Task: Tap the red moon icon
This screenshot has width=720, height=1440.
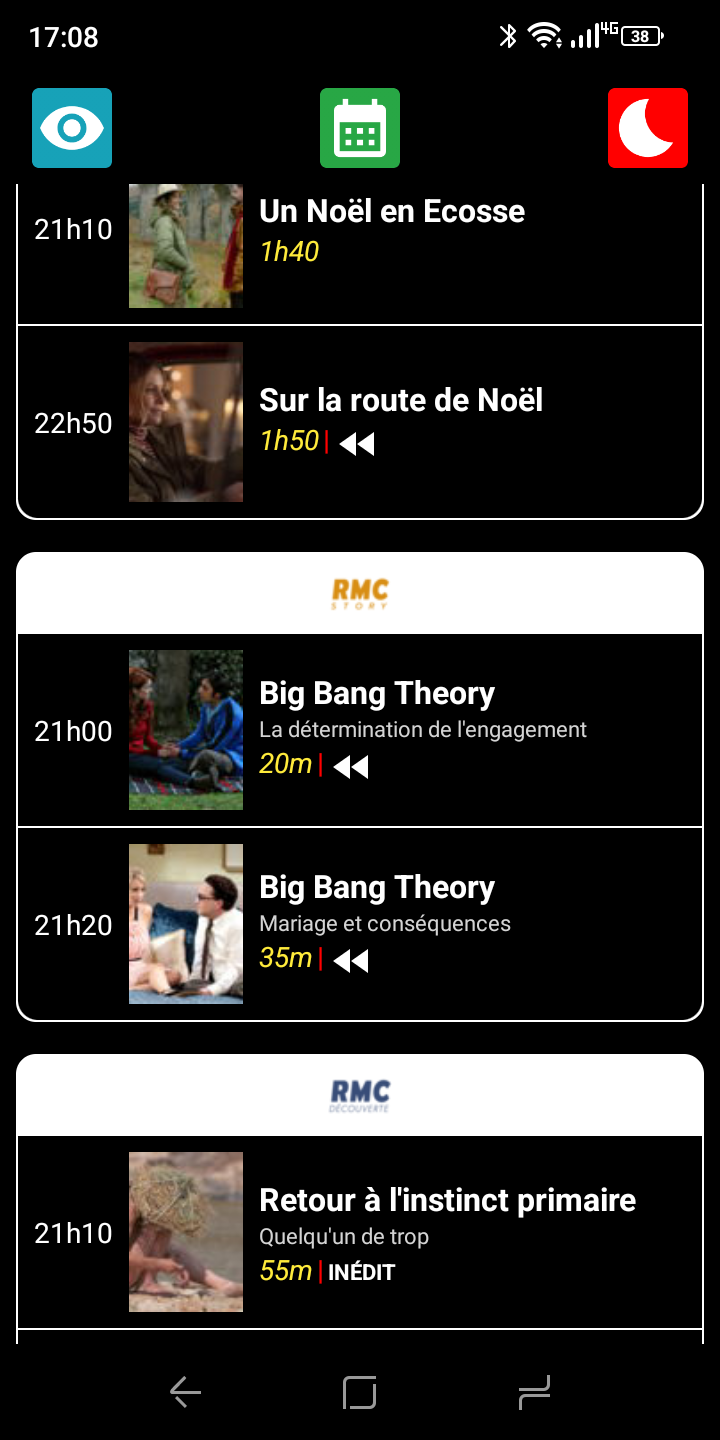Action: 648,128
